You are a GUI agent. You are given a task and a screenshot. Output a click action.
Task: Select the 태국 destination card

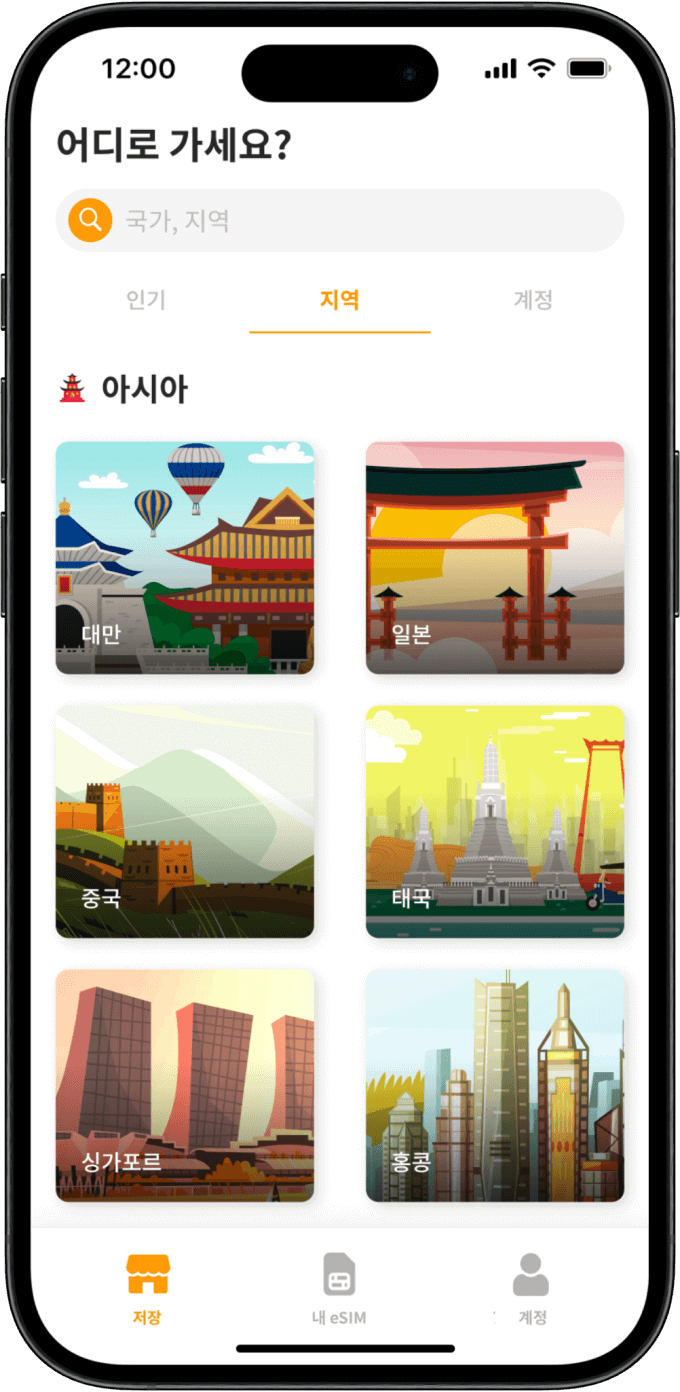click(x=495, y=821)
